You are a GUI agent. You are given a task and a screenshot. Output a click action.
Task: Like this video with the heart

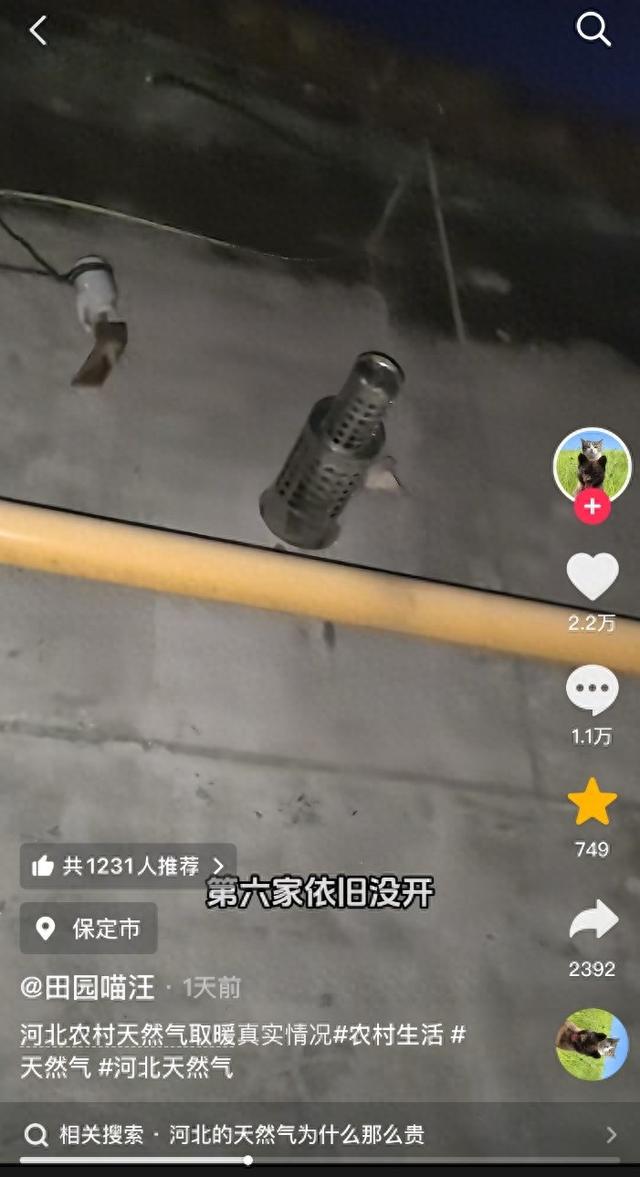click(592, 577)
